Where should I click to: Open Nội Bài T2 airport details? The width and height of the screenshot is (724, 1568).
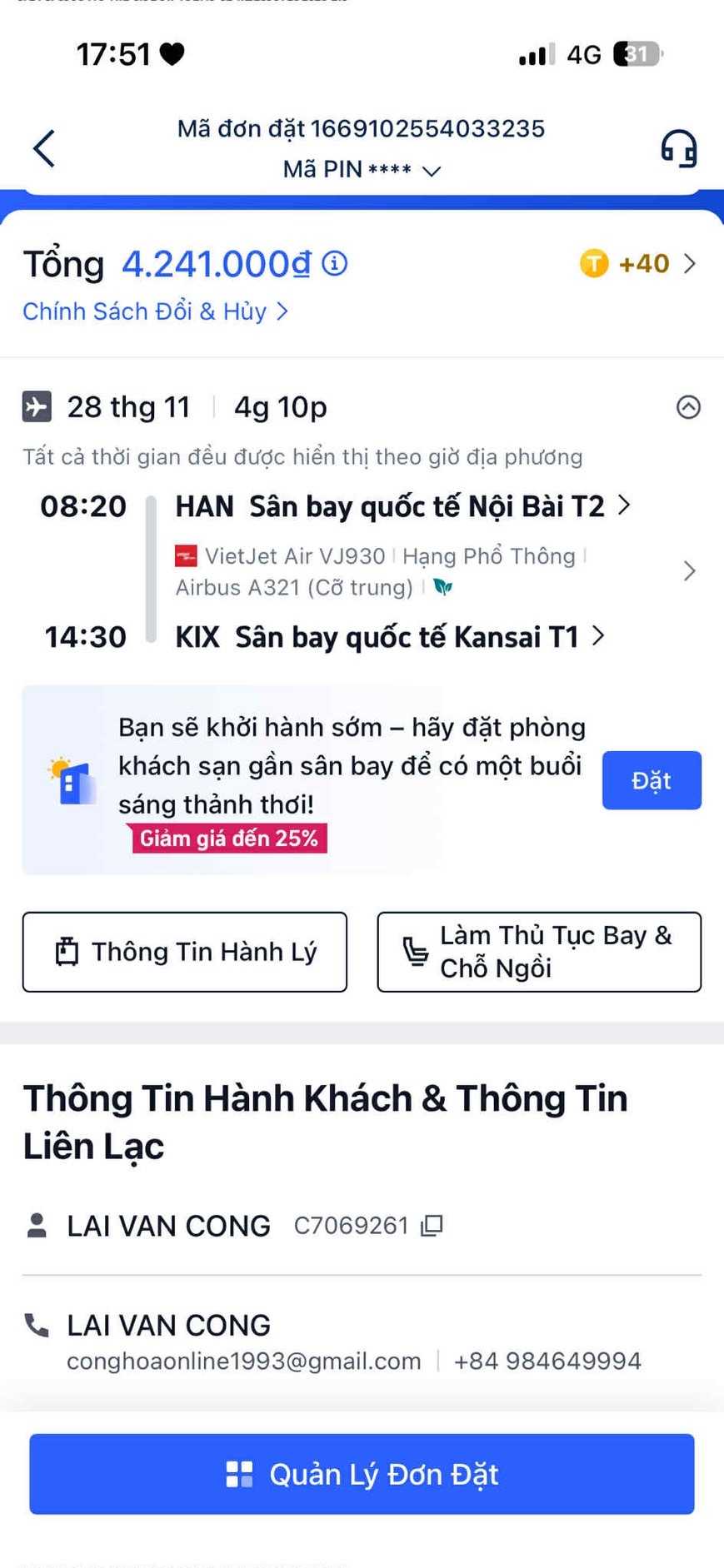[402, 506]
